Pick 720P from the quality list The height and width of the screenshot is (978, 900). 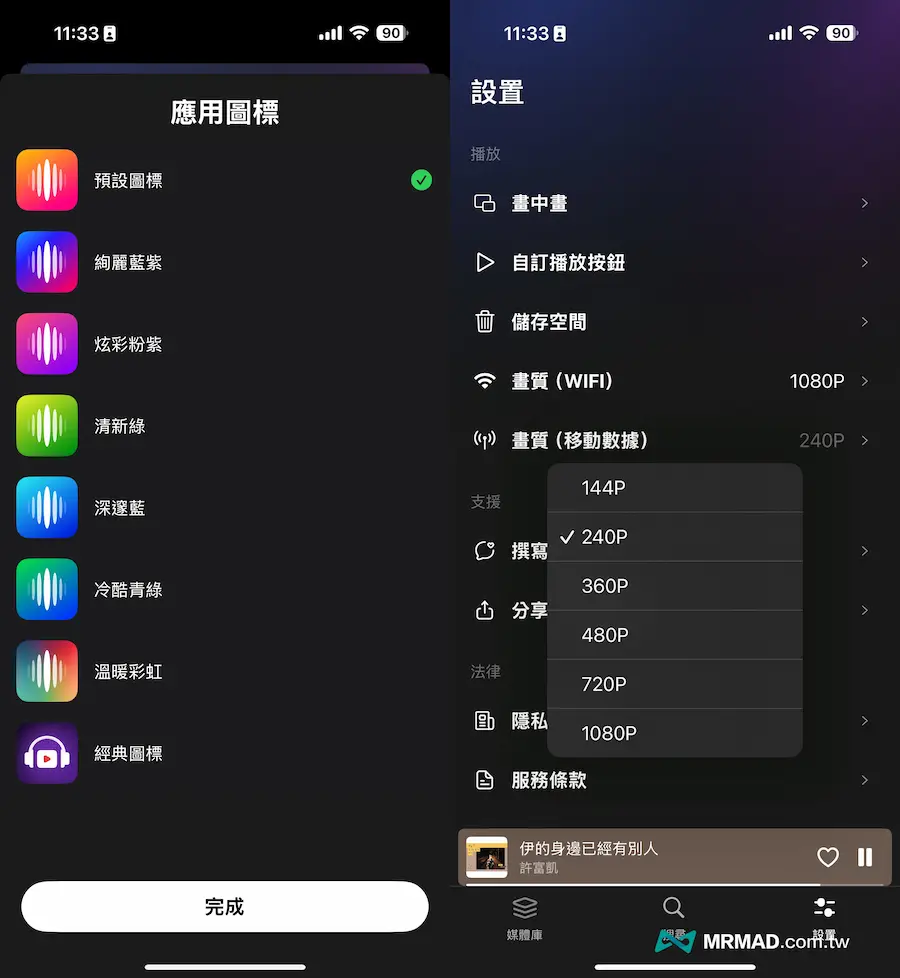(x=675, y=684)
